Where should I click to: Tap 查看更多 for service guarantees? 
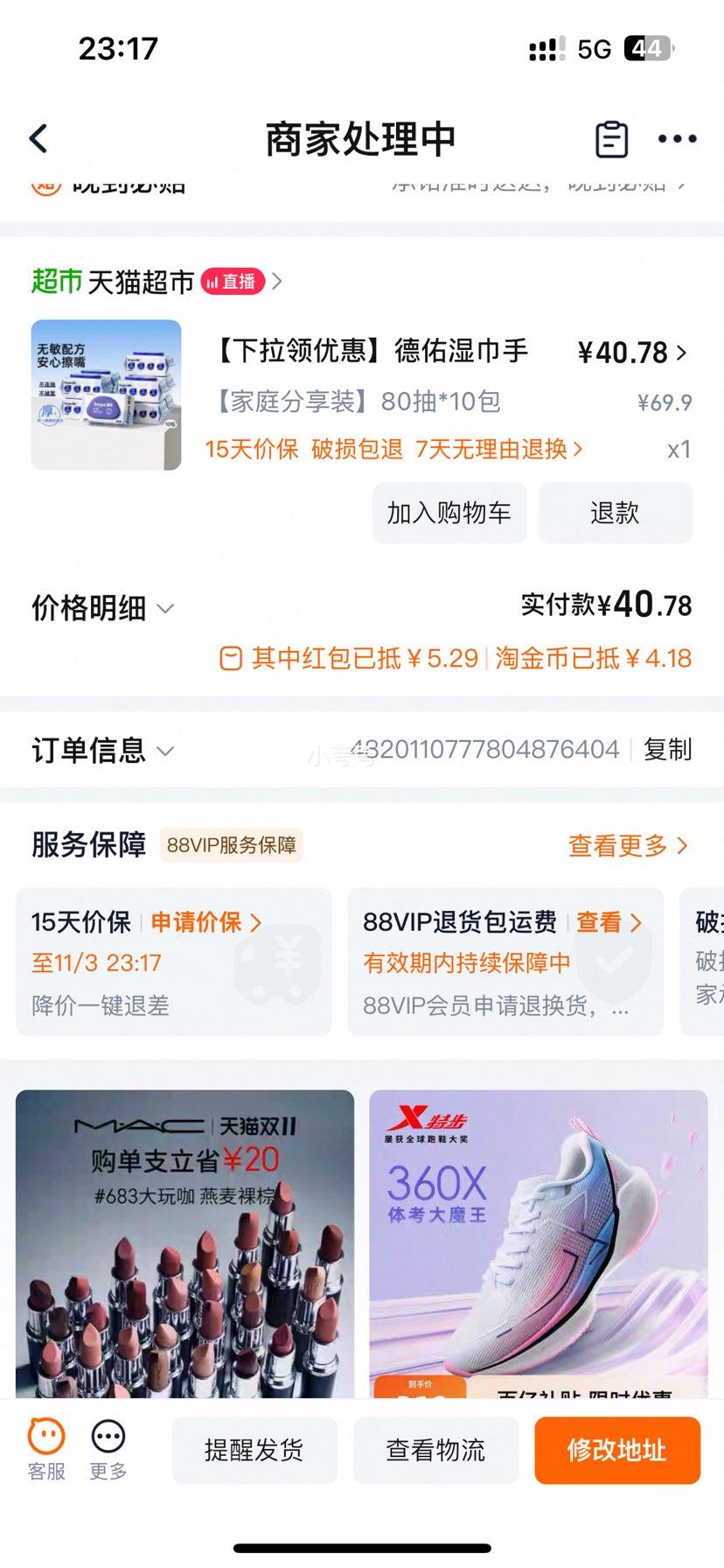[627, 845]
